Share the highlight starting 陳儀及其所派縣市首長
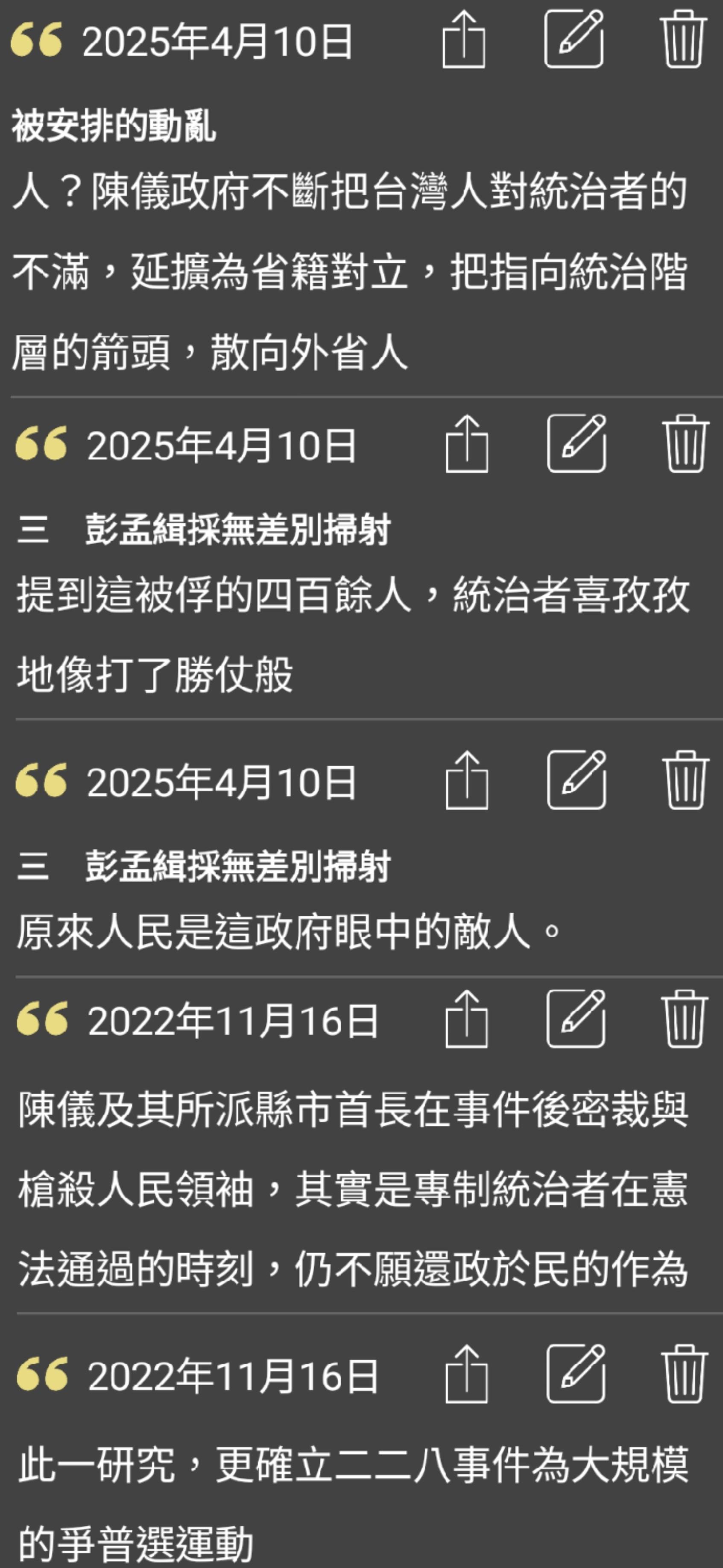Screen dimensions: 723x1568 (x=466, y=1020)
